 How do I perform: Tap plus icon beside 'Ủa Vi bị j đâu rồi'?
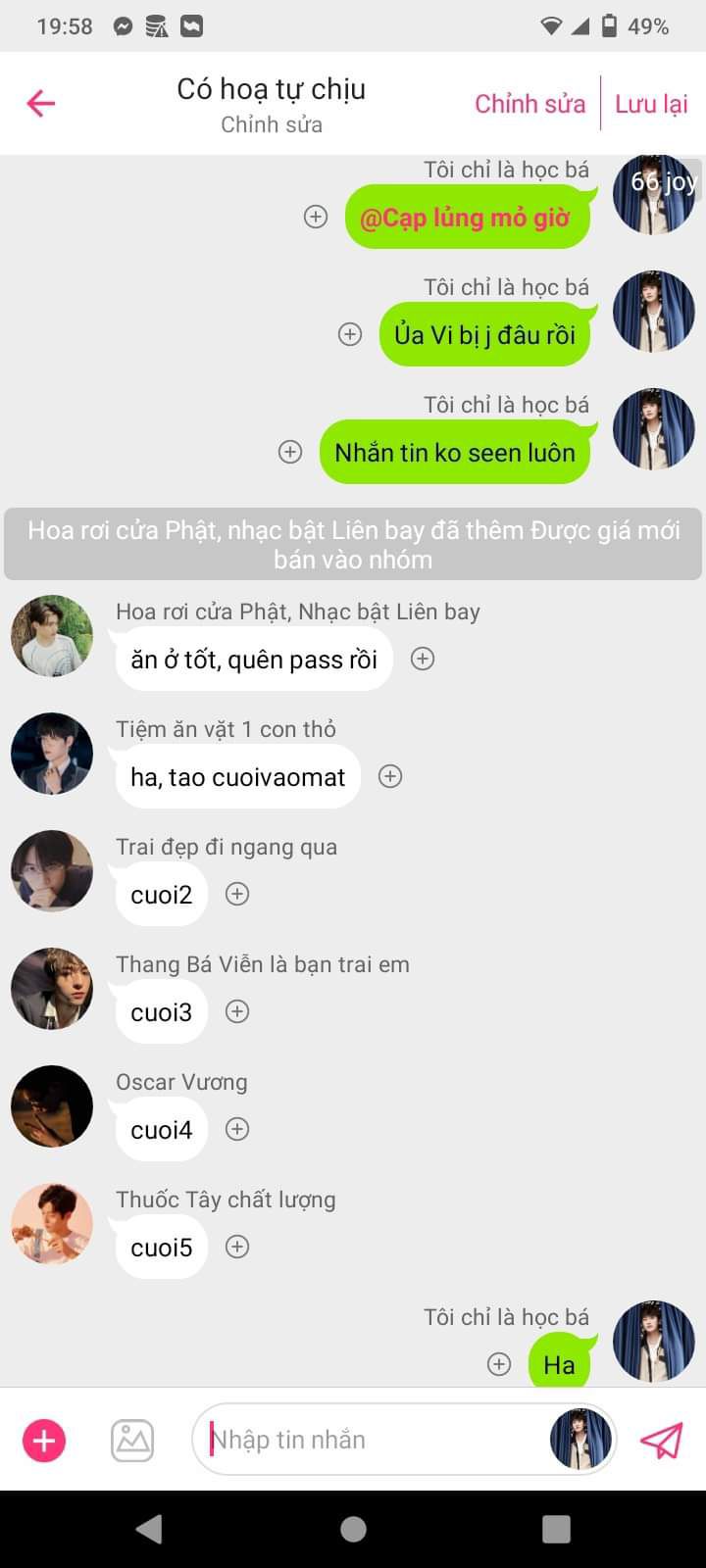[350, 334]
